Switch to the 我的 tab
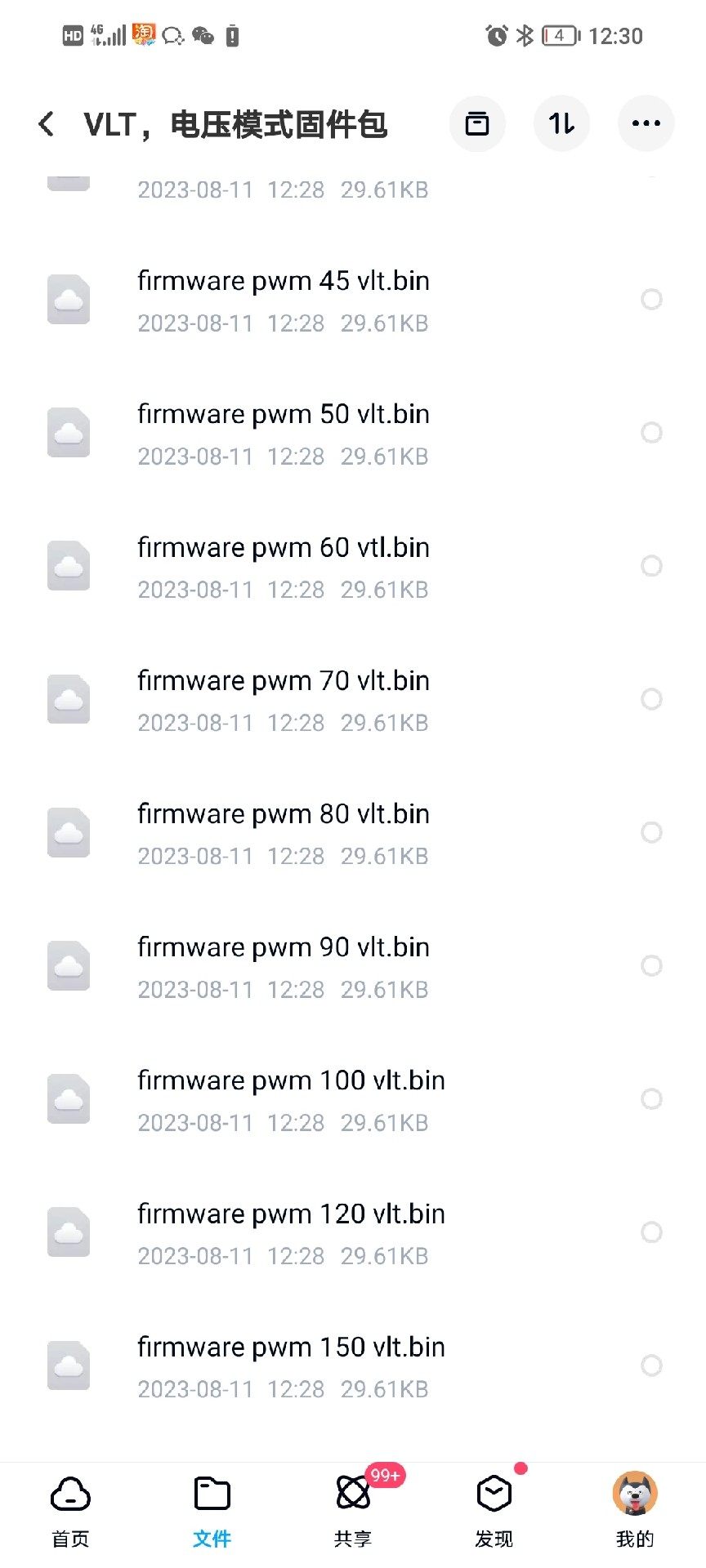The width and height of the screenshot is (706, 1568). click(x=635, y=1512)
